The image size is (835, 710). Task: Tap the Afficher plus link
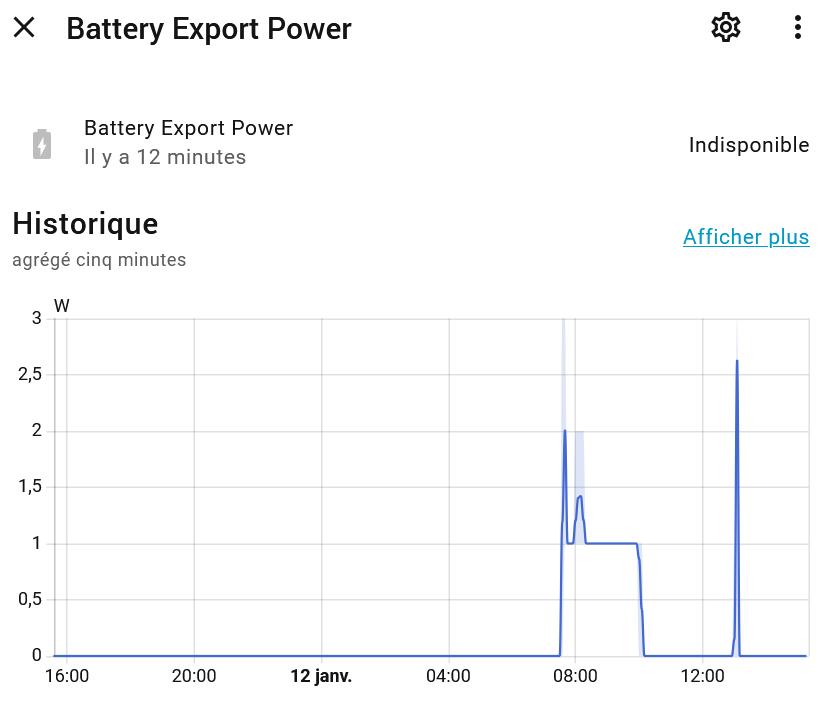click(x=745, y=237)
